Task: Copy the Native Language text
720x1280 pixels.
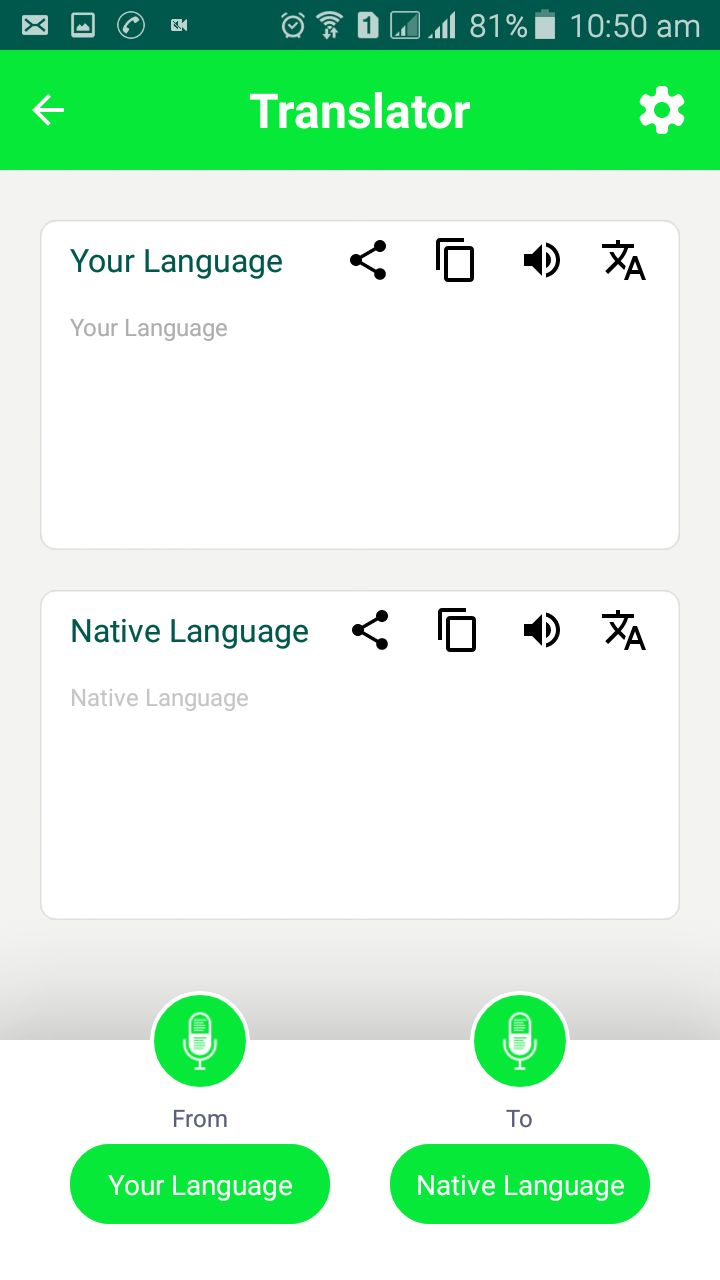Action: [x=456, y=631]
